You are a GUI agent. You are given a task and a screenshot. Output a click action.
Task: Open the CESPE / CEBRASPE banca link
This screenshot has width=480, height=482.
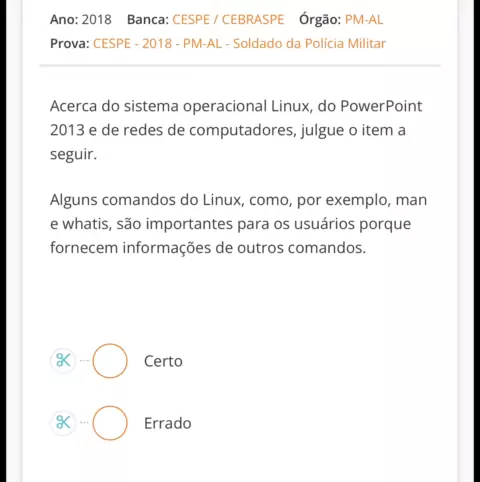tap(228, 19)
